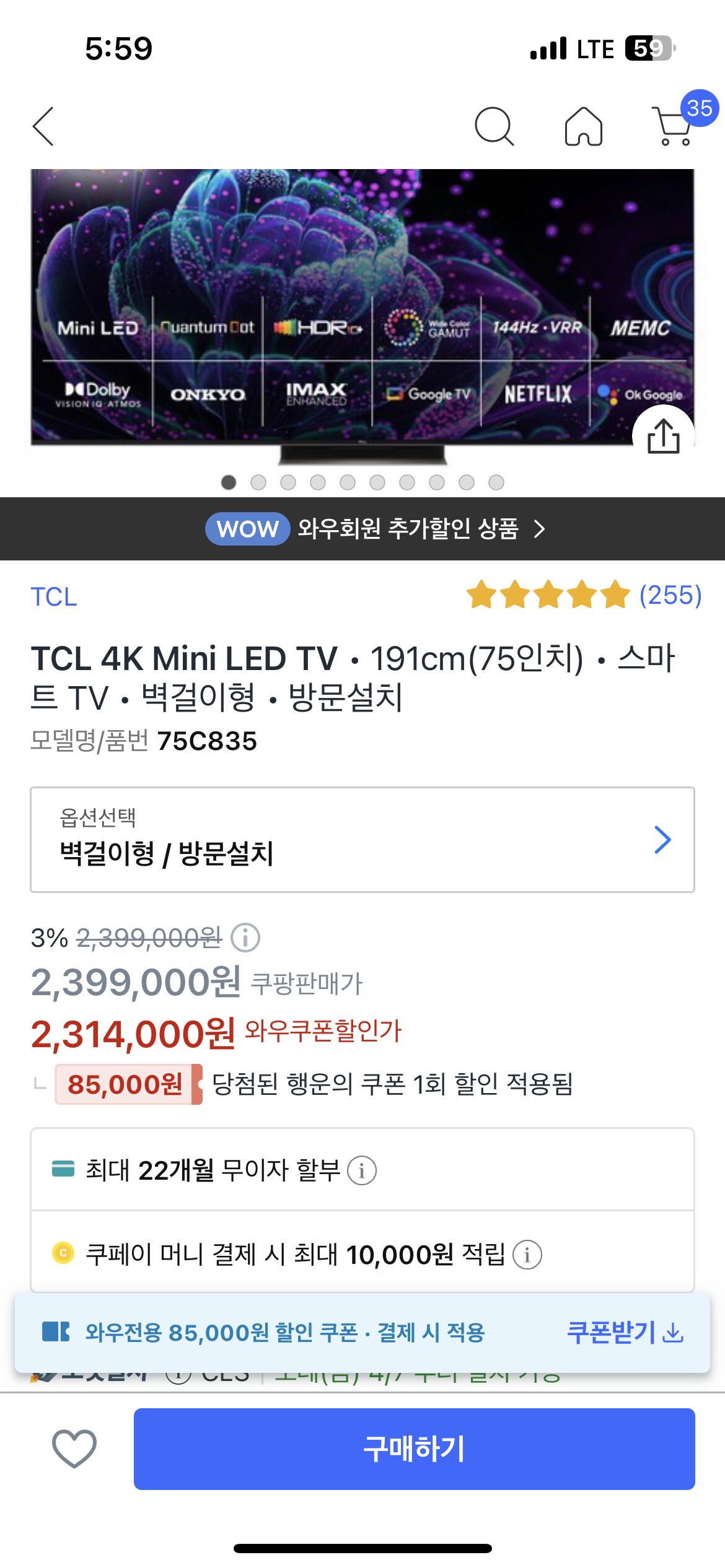Open the shopping cart with 35 items
The width and height of the screenshot is (725, 1568).
tap(674, 126)
